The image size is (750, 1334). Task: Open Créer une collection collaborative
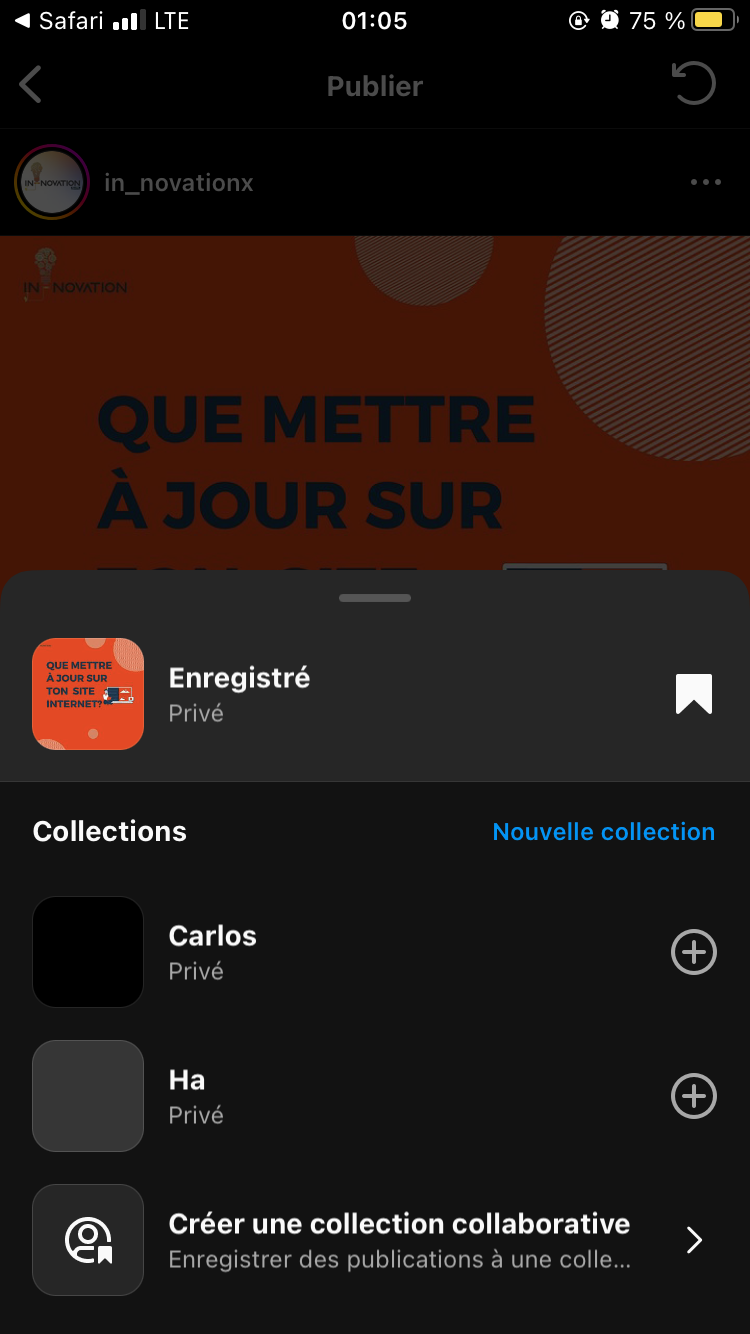400,1240
